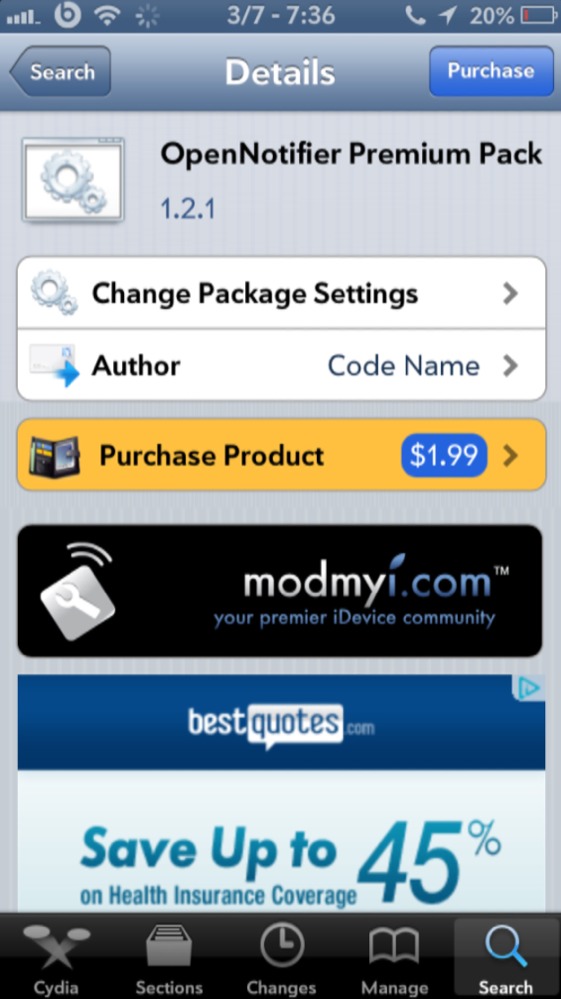Select Purchase Product for $1.99
The width and height of the screenshot is (561, 999).
(281, 455)
